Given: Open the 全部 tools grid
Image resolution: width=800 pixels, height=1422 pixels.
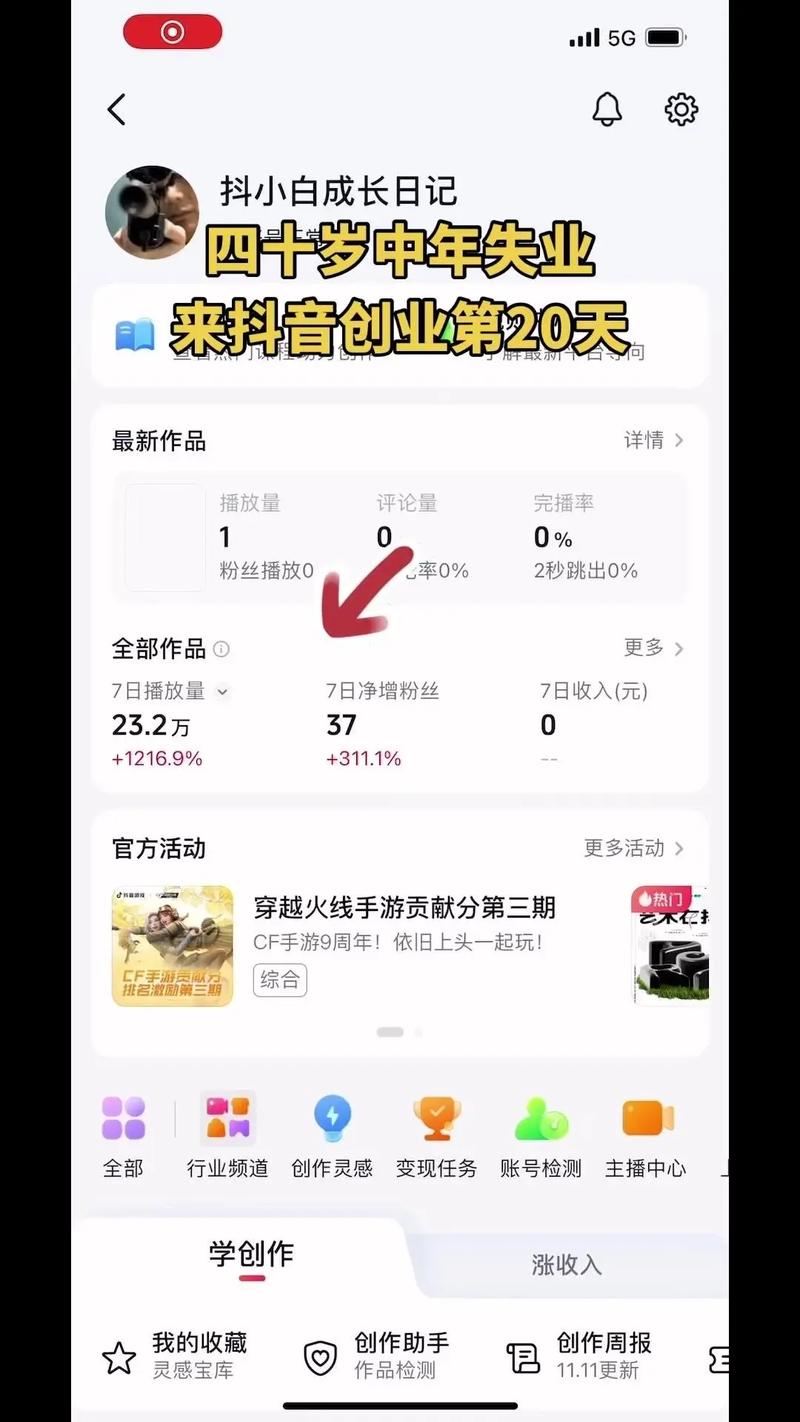Looking at the screenshot, I should [x=124, y=1137].
